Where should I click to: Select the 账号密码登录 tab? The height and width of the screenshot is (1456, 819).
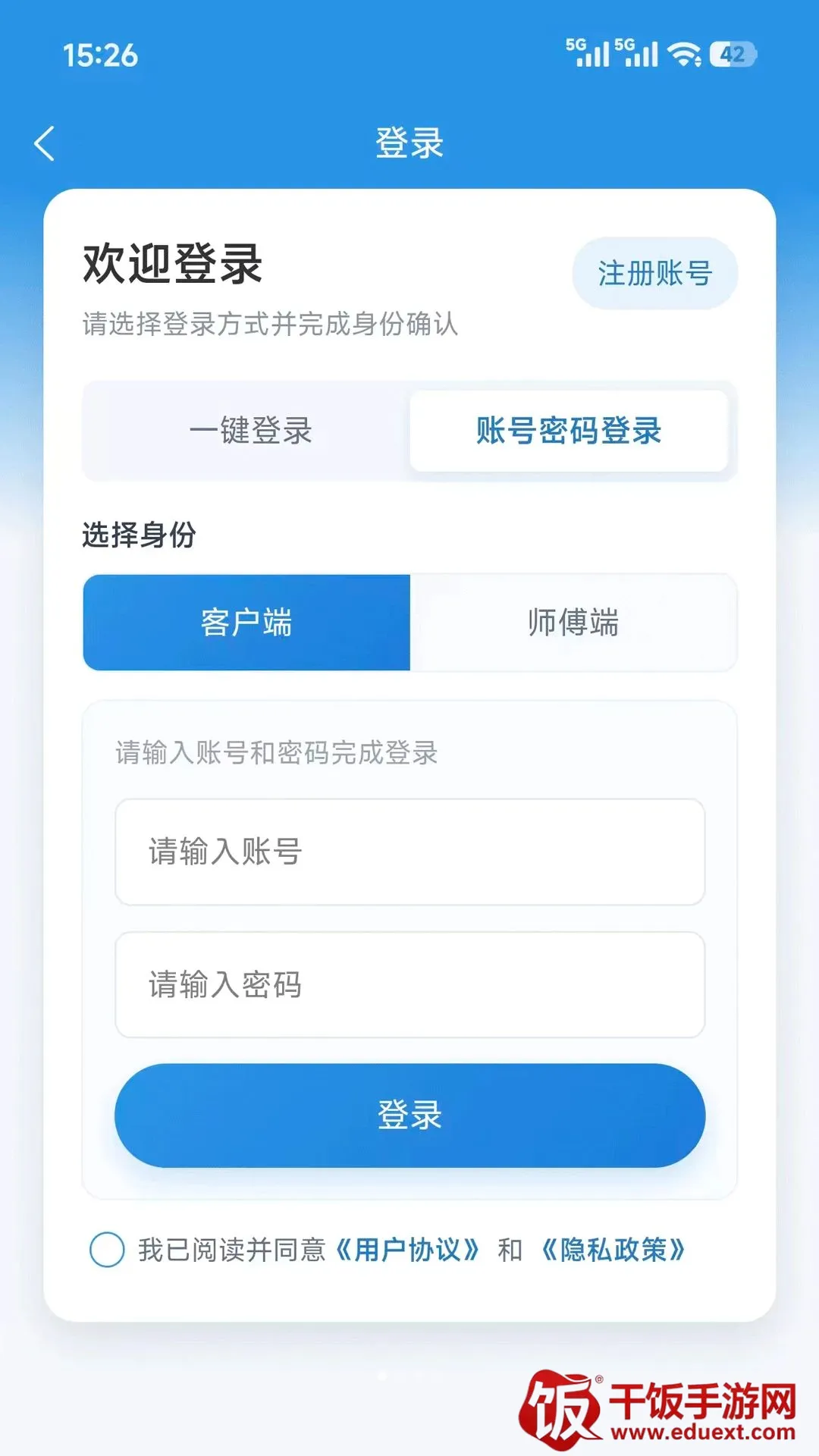tap(569, 431)
